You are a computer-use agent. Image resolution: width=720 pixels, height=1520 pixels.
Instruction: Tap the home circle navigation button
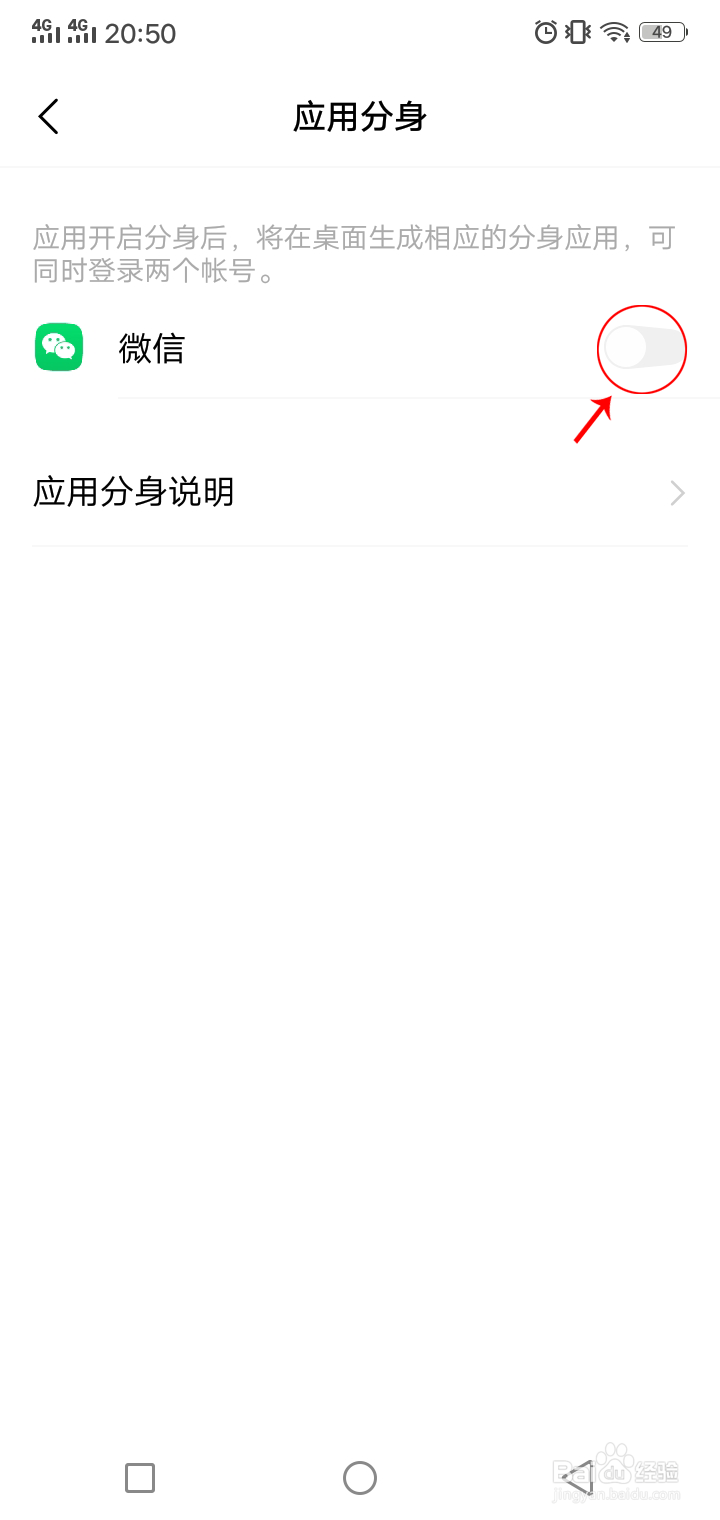[x=360, y=1477]
